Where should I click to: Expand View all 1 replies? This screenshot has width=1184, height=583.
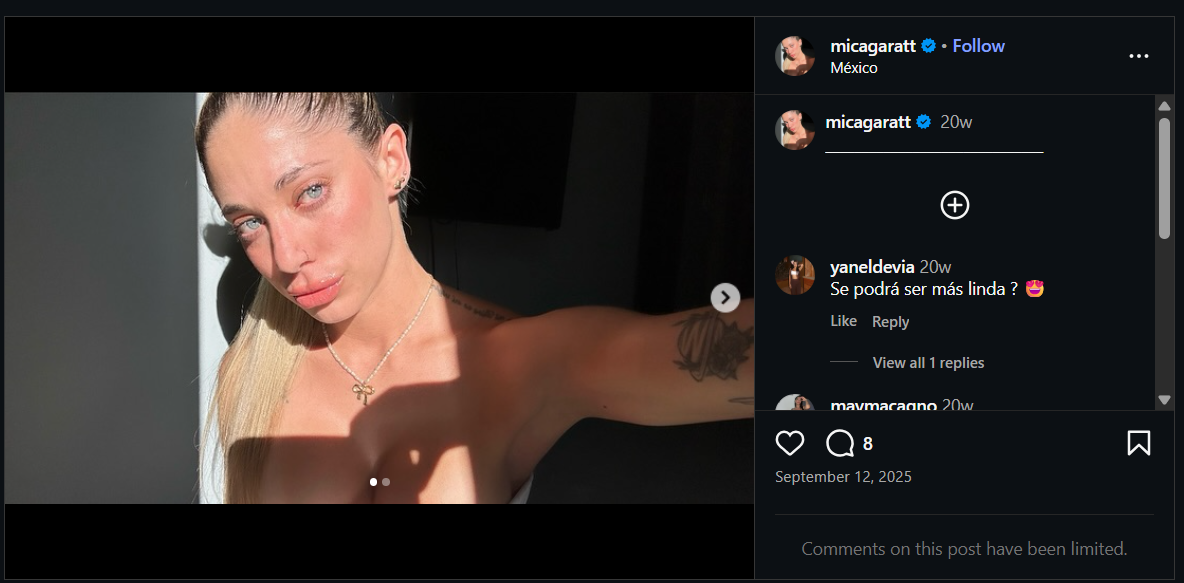point(928,363)
